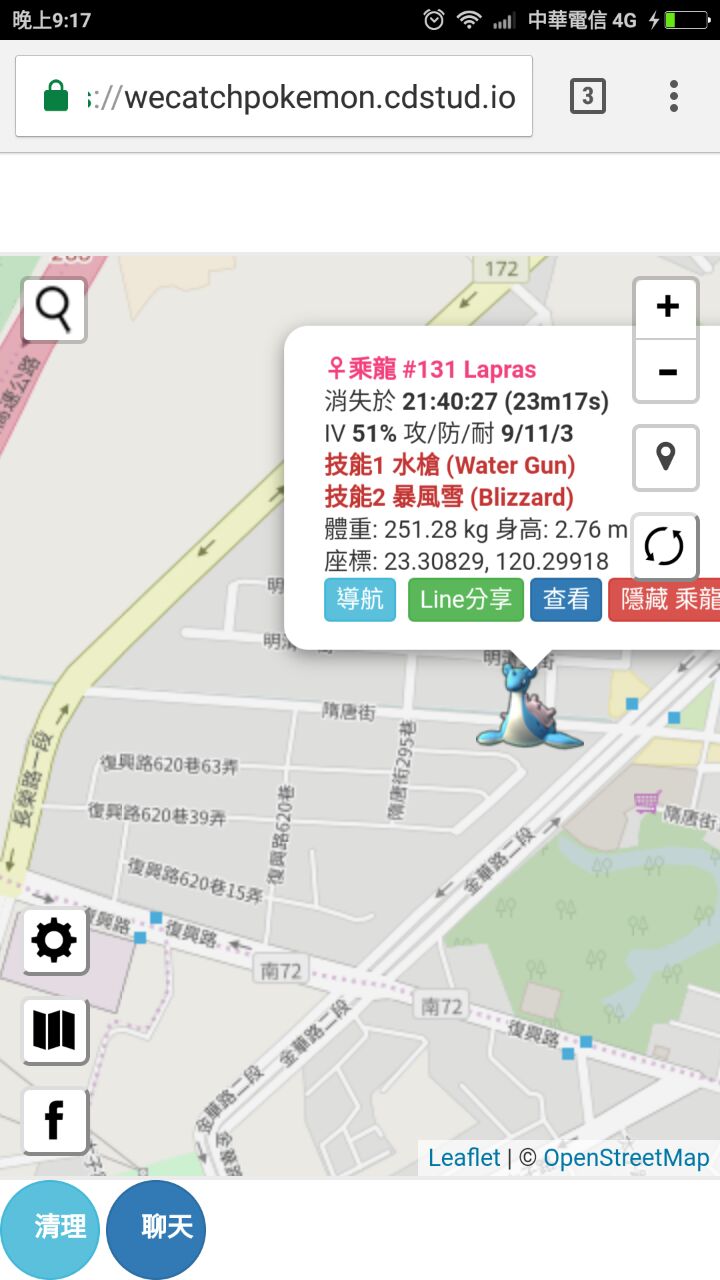
Task: Open the map search magnifier
Action: click(54, 310)
